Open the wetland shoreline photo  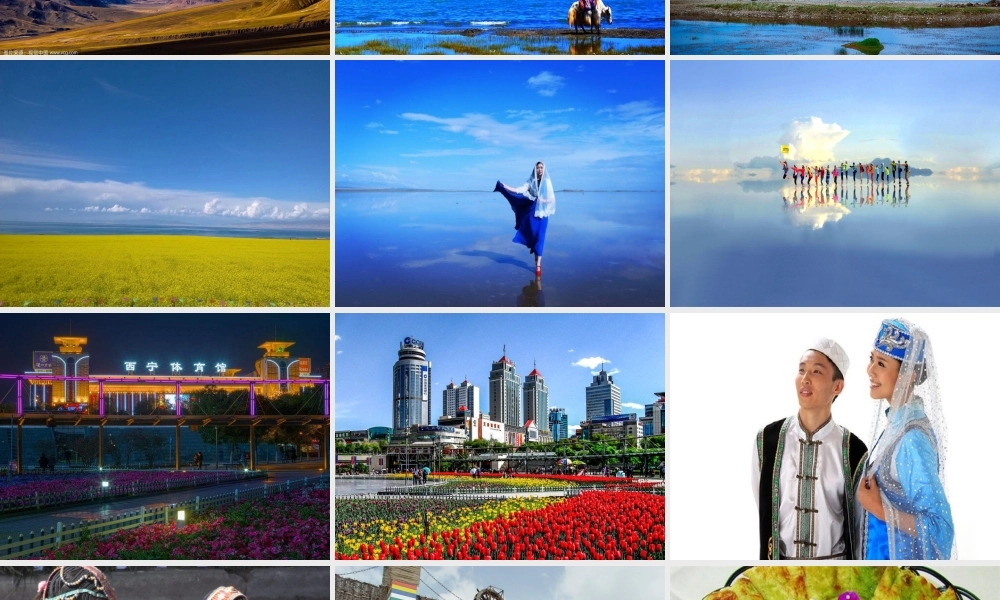point(835,26)
